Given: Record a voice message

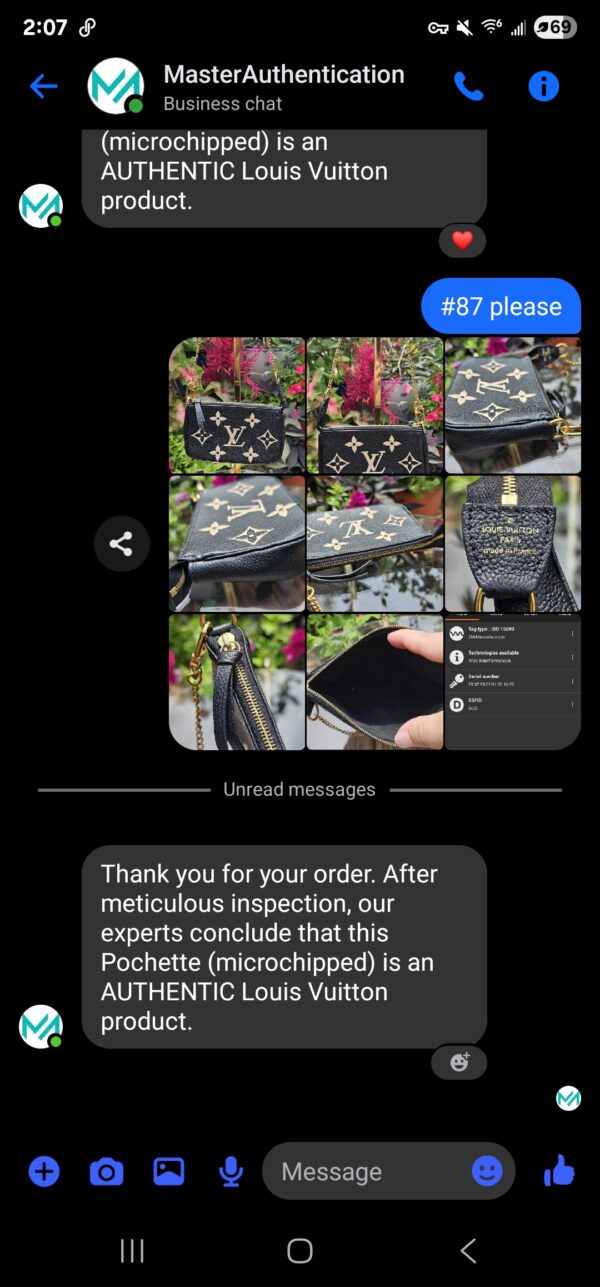Looking at the screenshot, I should click(230, 1171).
